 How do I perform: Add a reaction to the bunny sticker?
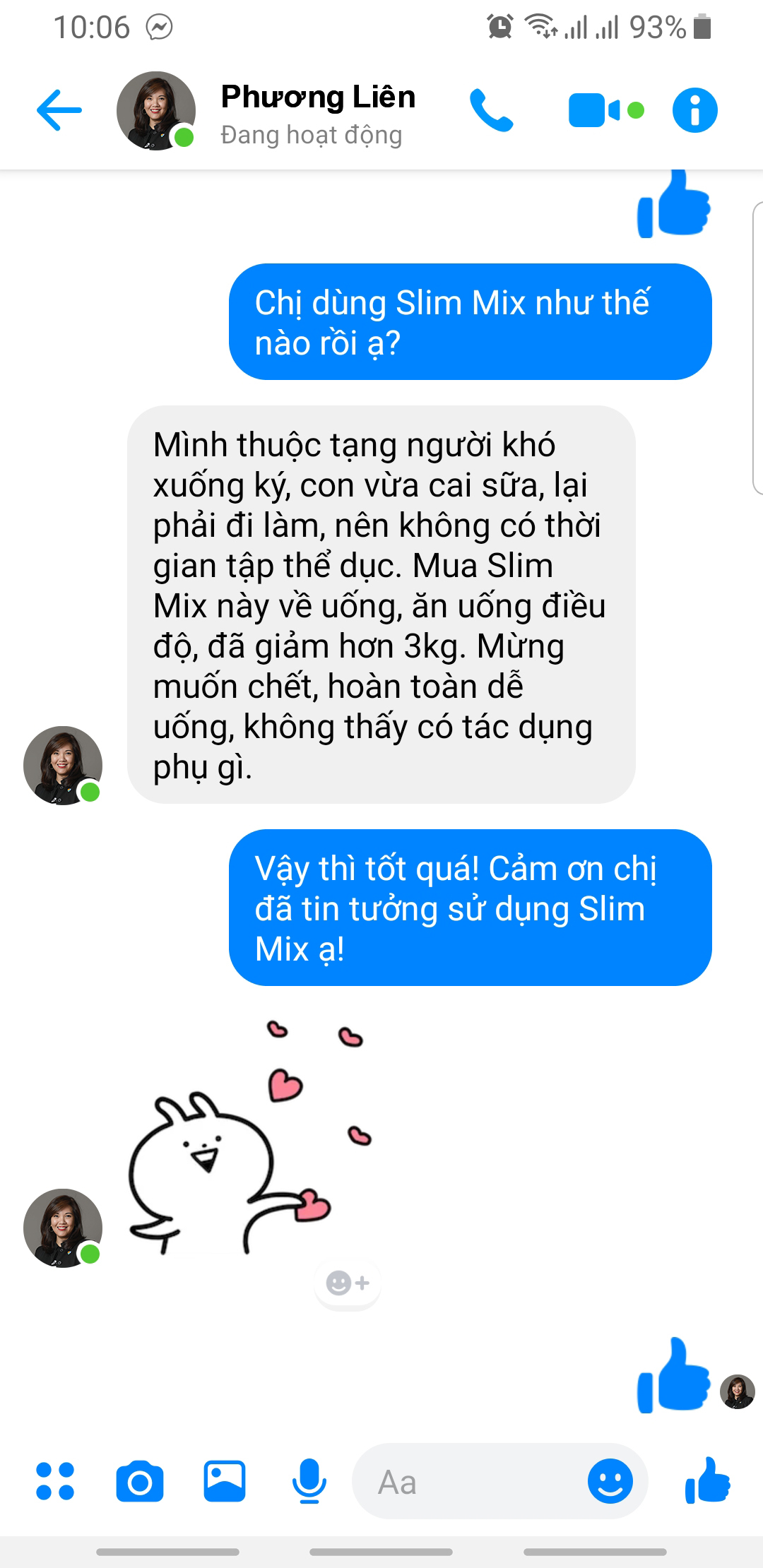(348, 1283)
